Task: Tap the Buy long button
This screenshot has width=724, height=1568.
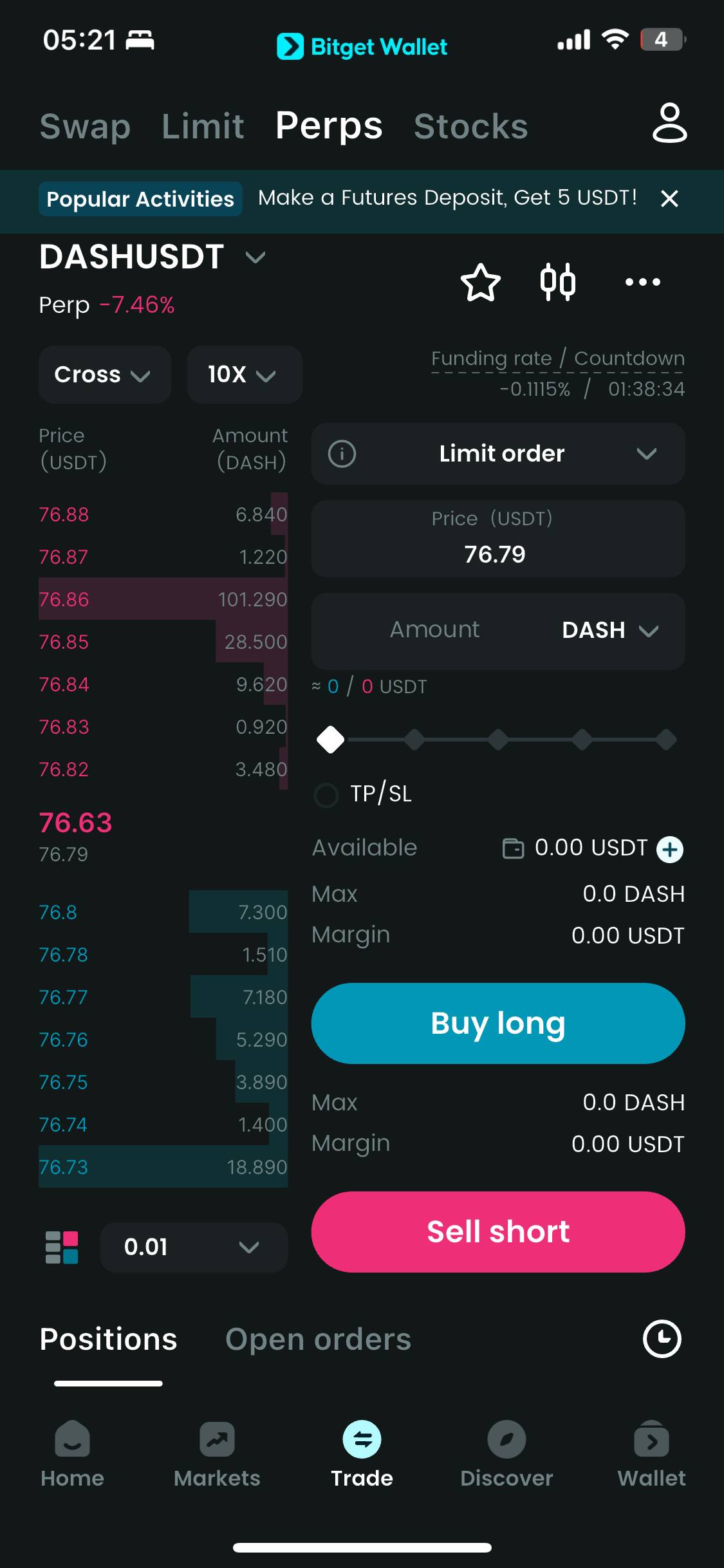Action: [x=497, y=1023]
